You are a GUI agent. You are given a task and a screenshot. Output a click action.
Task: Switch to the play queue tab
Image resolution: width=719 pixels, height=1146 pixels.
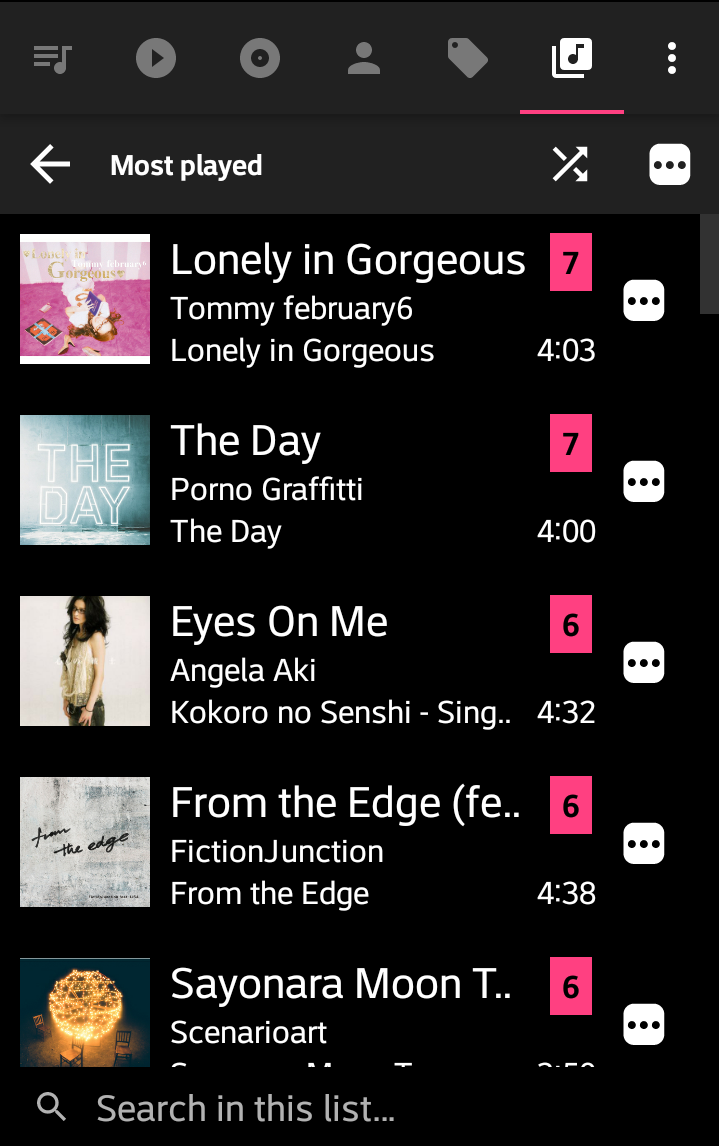pos(52,59)
